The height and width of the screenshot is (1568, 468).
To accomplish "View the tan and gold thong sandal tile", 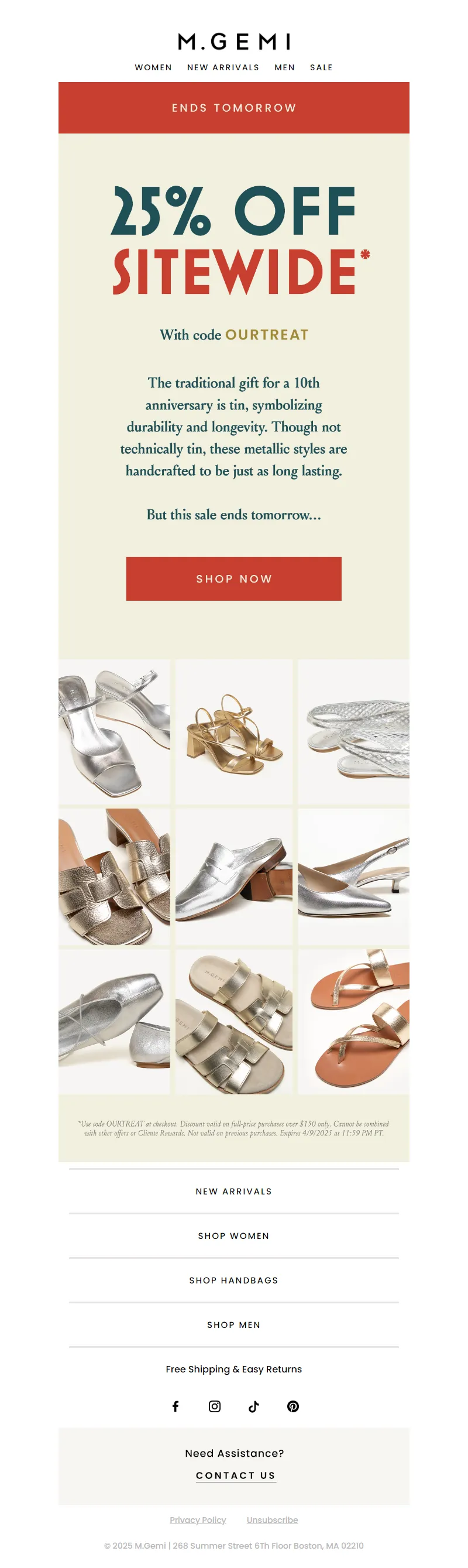I will coord(353,1021).
